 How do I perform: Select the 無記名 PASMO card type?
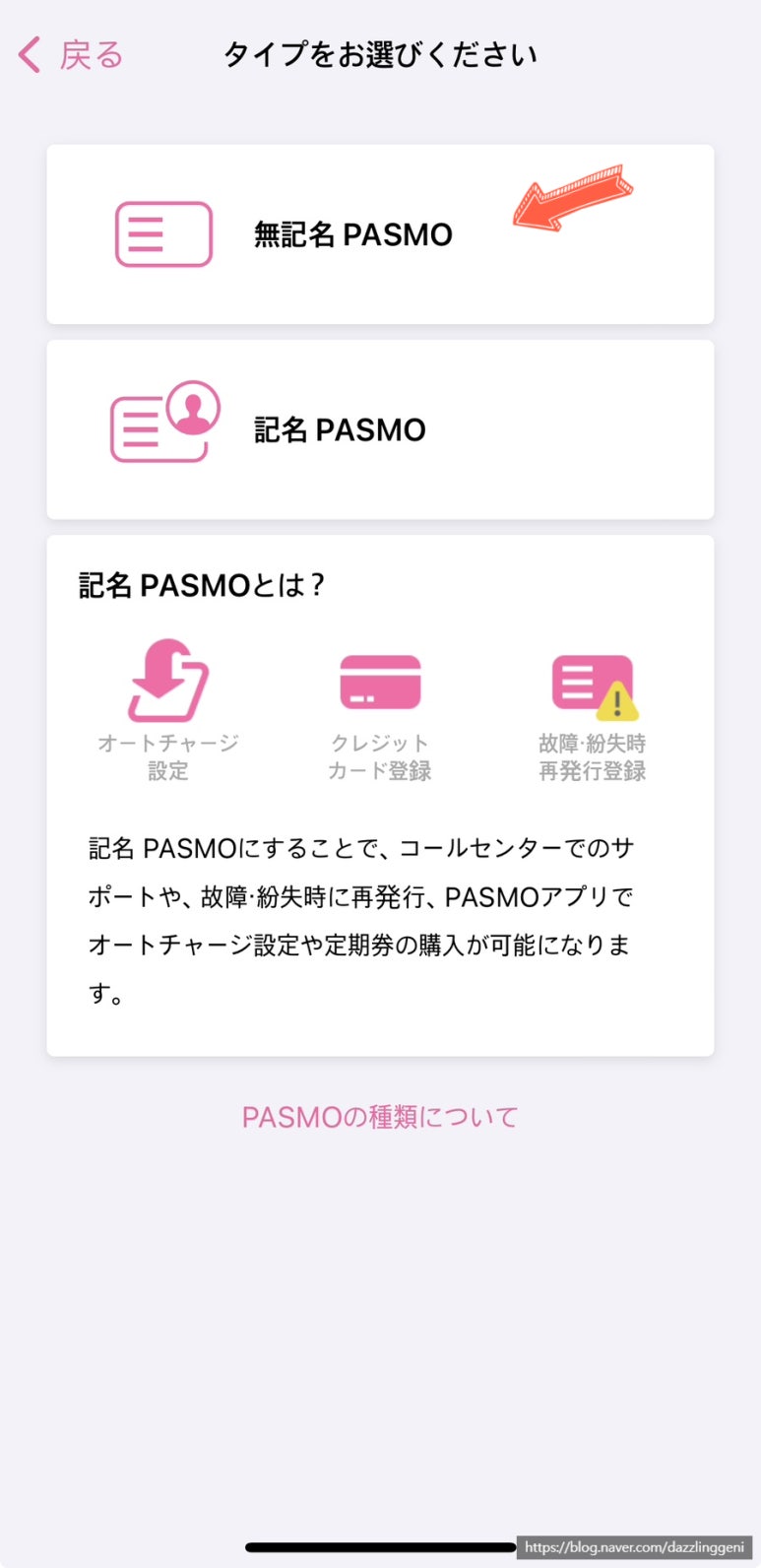[x=379, y=234]
